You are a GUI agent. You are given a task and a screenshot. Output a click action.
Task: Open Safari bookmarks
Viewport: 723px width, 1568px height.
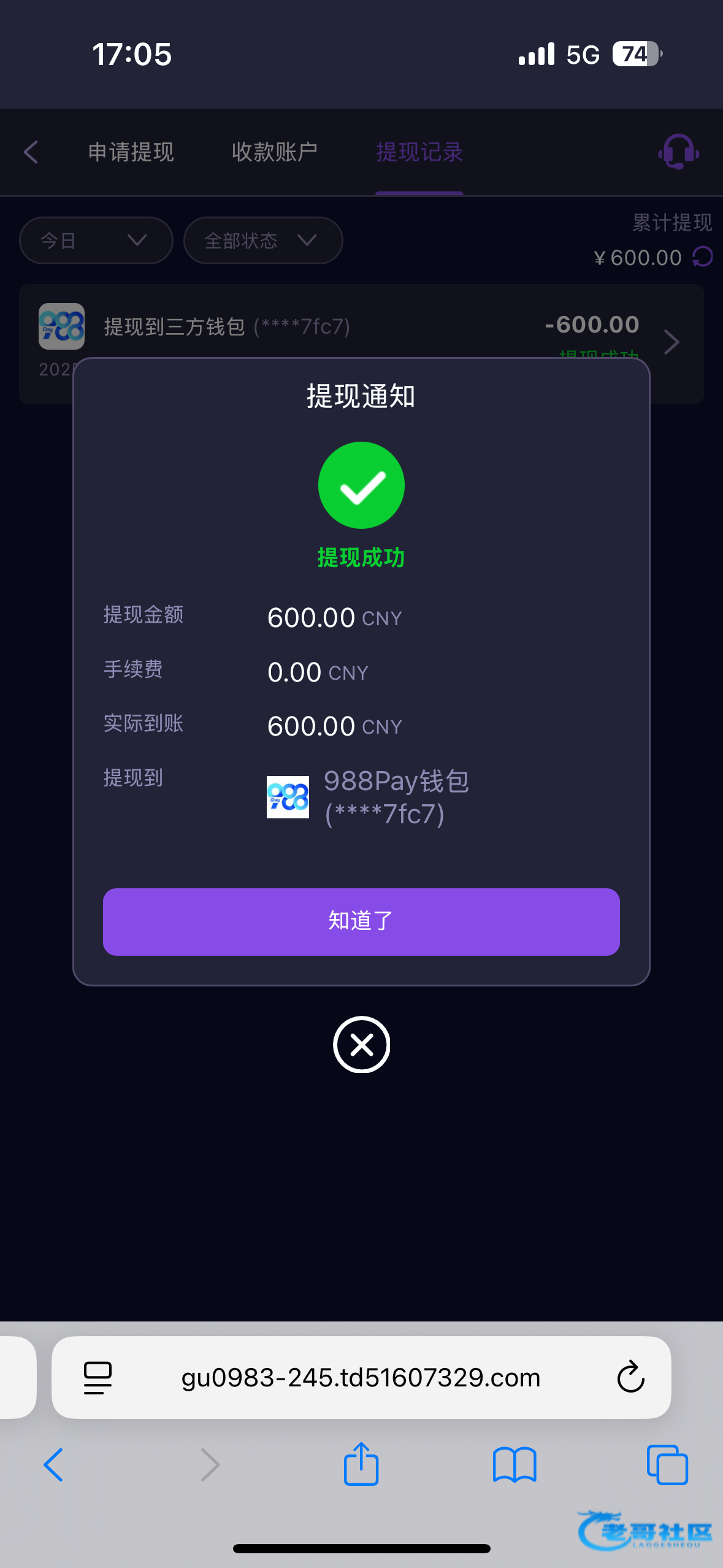point(514,1465)
